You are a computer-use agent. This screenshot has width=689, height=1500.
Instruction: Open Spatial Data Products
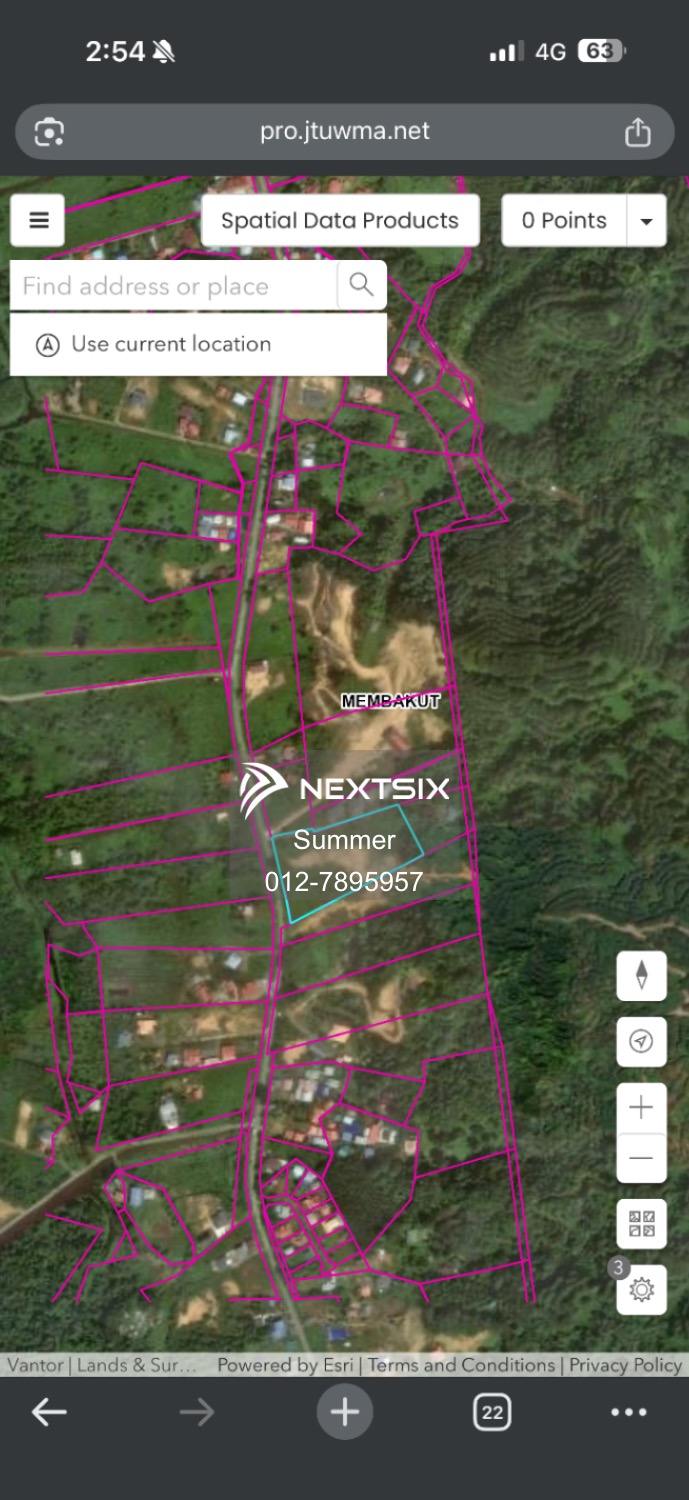340,221
